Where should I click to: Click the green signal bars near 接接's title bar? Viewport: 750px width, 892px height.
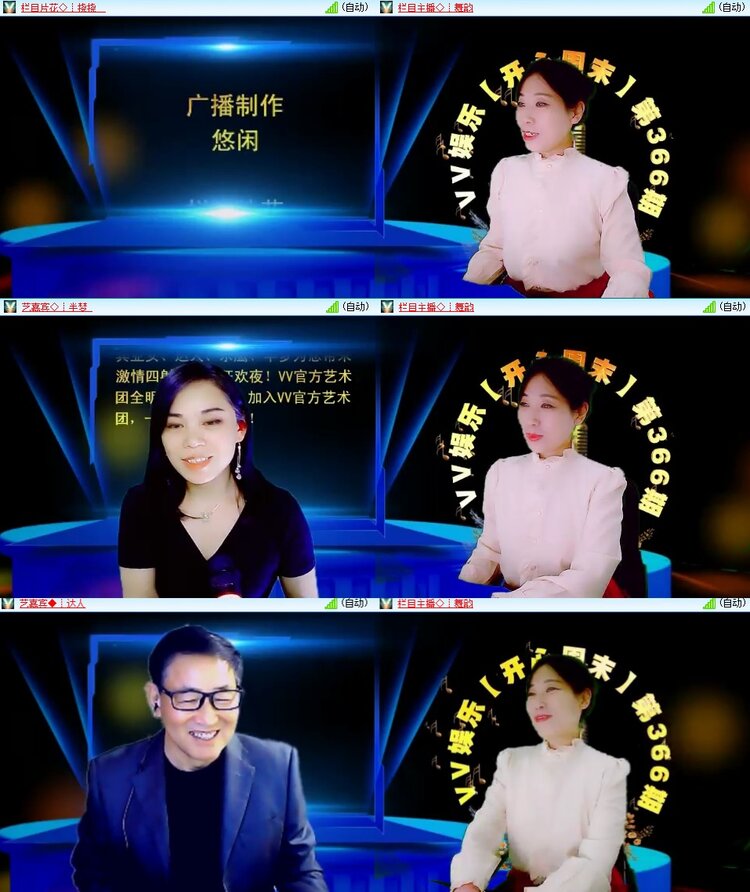point(333,7)
